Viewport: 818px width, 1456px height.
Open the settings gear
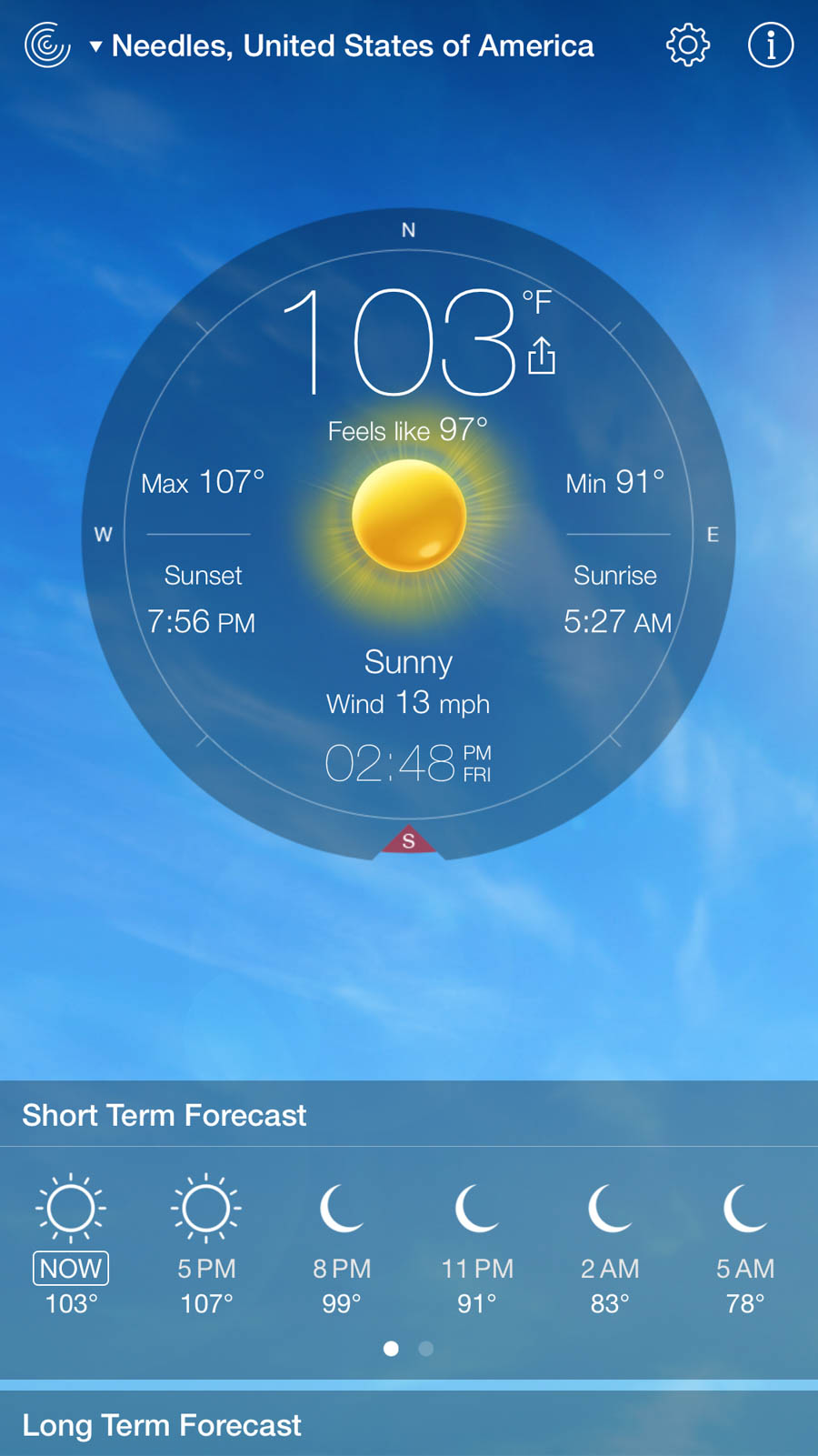tap(687, 45)
